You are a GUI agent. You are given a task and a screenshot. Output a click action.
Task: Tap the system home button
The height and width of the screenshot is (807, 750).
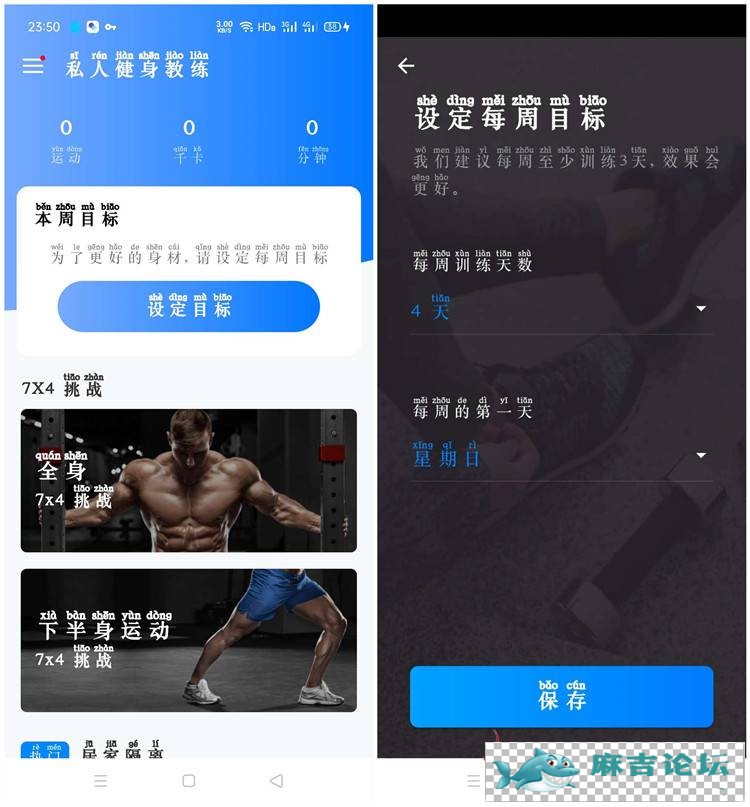coord(189,781)
